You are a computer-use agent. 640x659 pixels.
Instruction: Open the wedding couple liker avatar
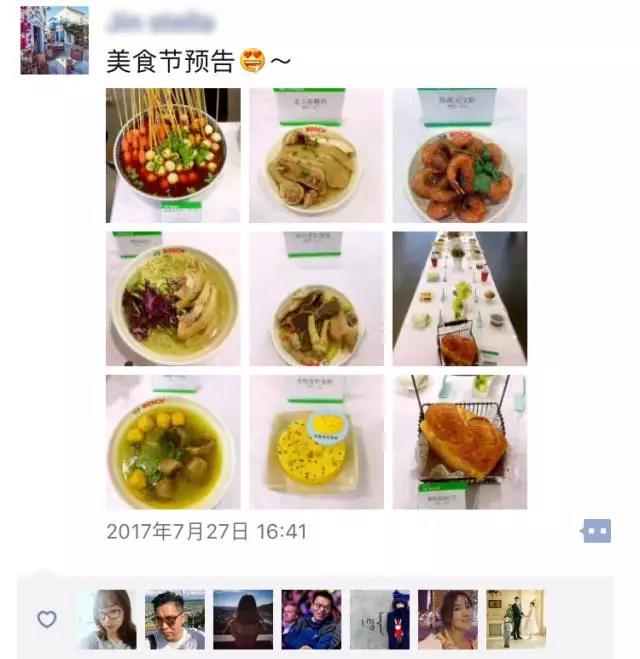pos(515,619)
